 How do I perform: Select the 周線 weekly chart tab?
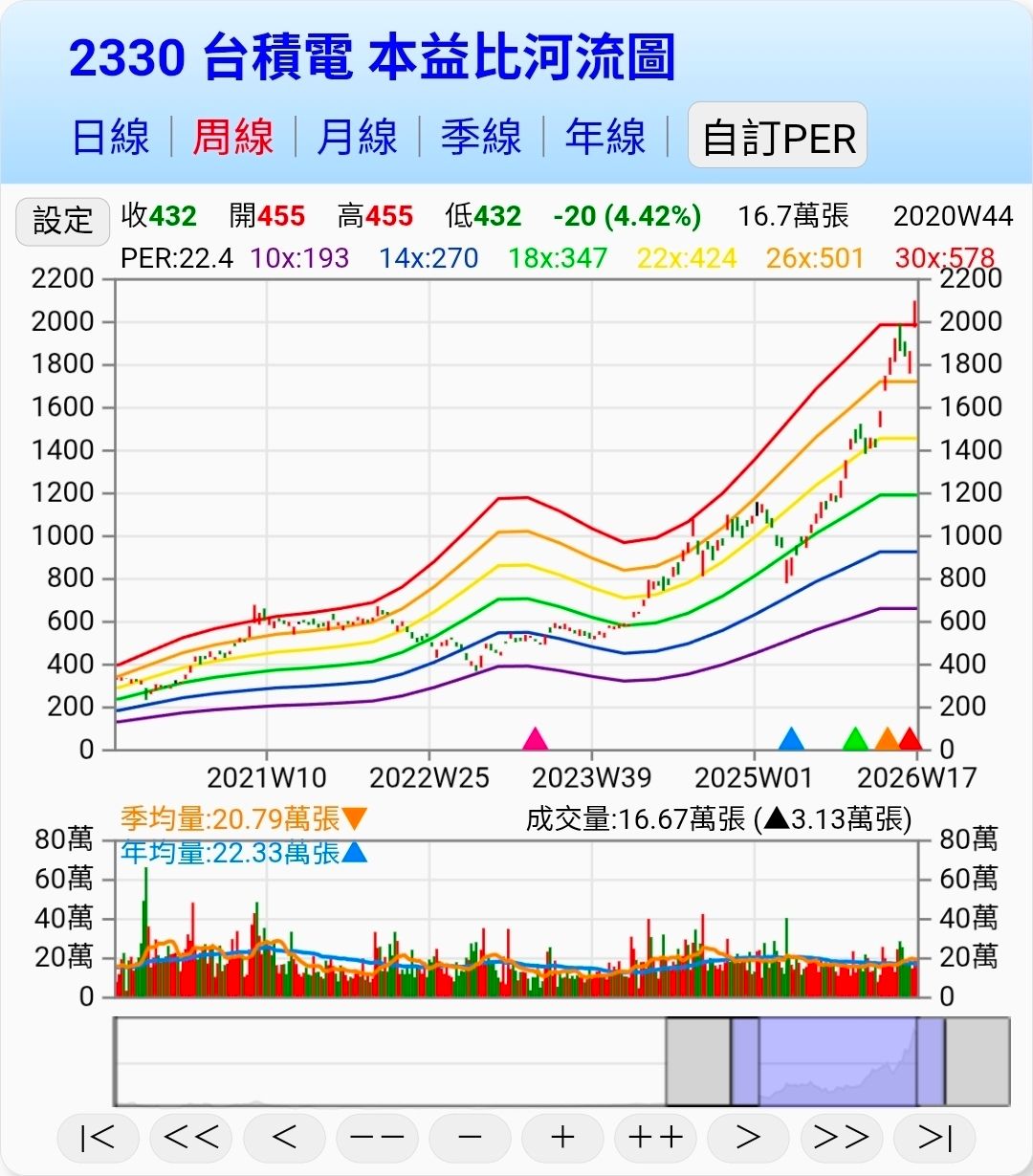tap(232, 137)
